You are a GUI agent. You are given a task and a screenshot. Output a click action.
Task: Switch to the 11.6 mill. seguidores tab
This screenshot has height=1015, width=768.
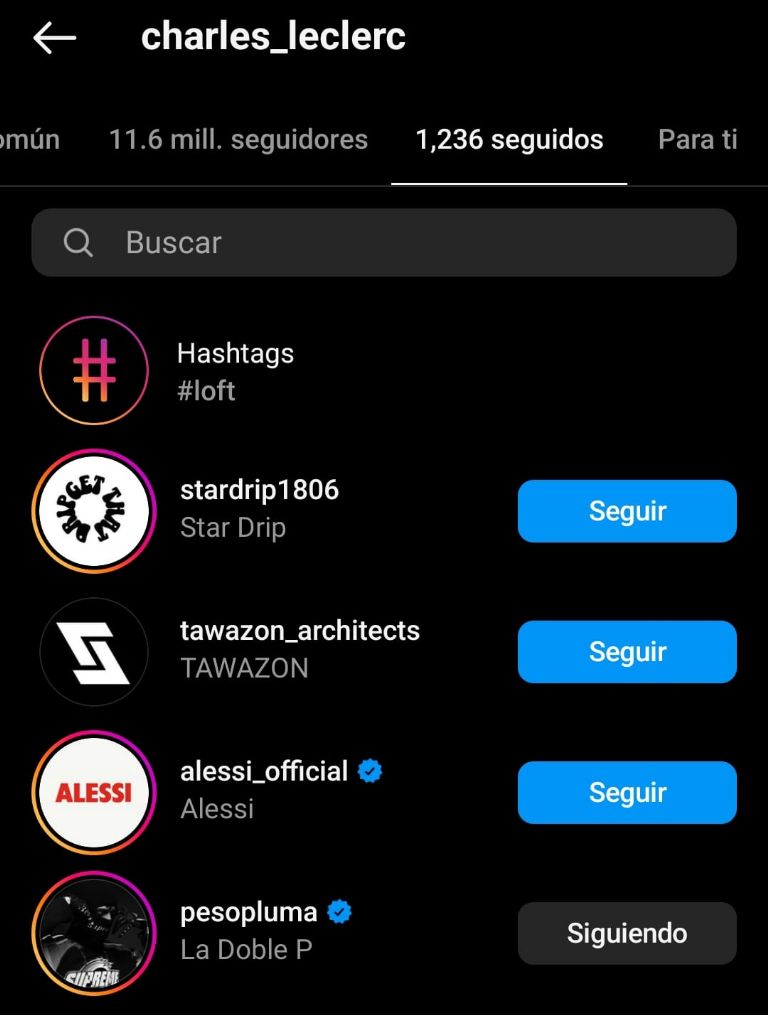[238, 139]
